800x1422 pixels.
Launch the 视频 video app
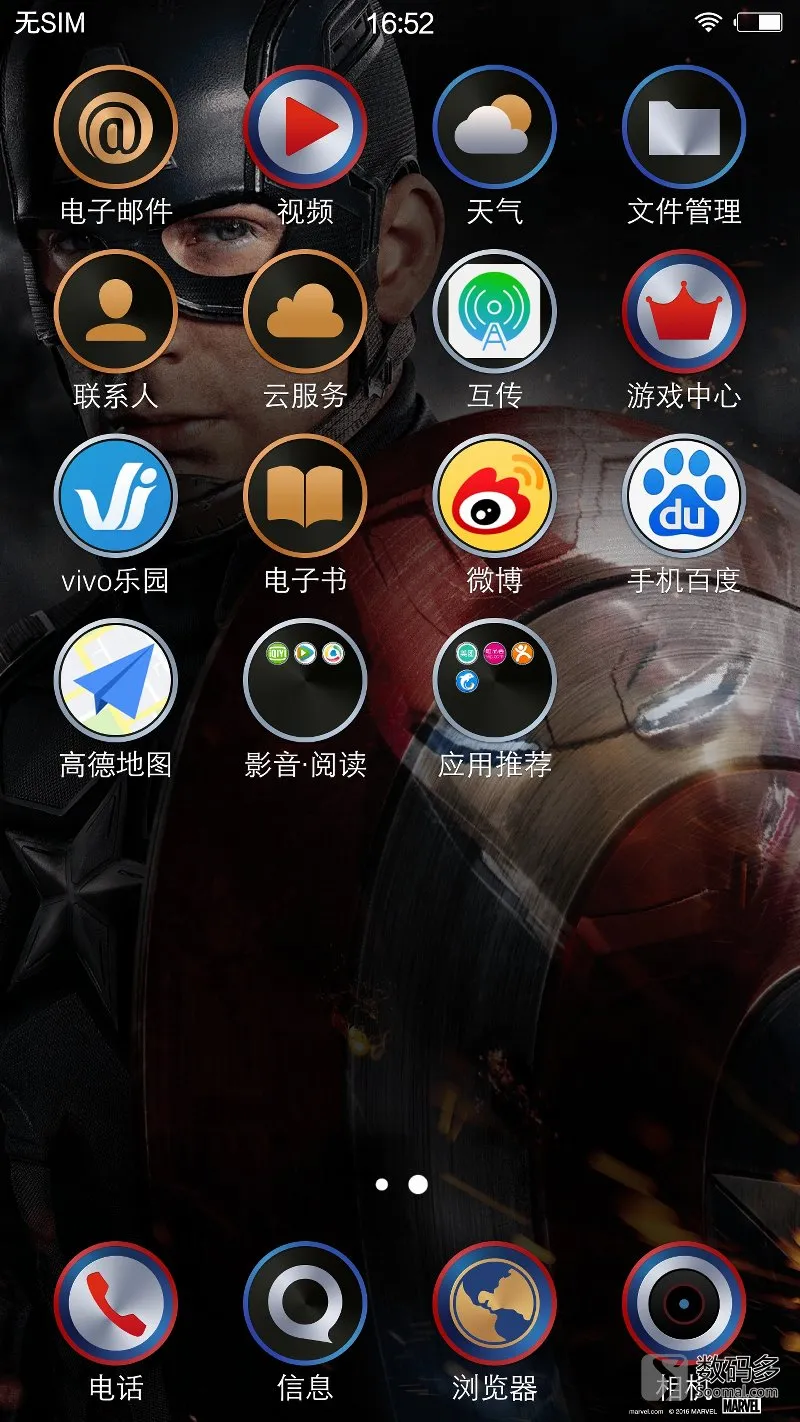point(305,128)
